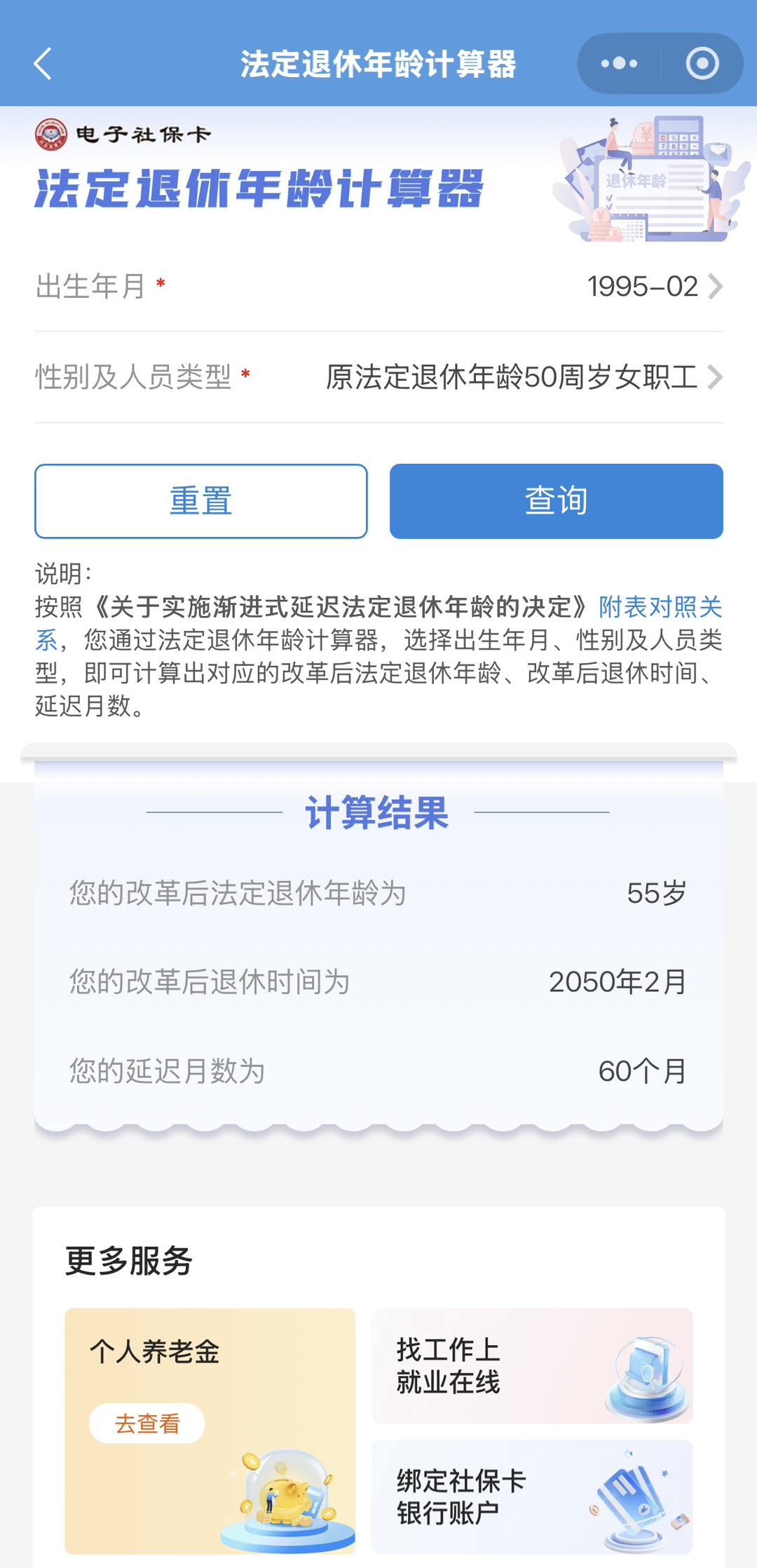This screenshot has height=1568, width=757.
Task: Close the mini program via circle icon
Action: point(702,64)
